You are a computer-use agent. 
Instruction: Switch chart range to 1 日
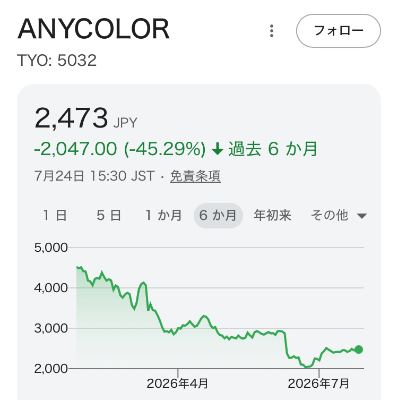click(55, 215)
